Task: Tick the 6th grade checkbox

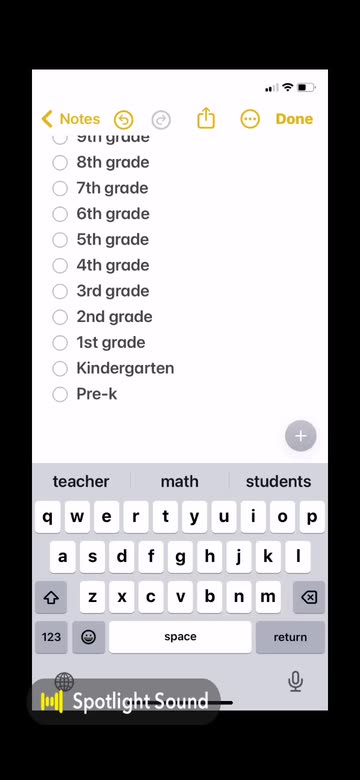Action: click(x=60, y=214)
